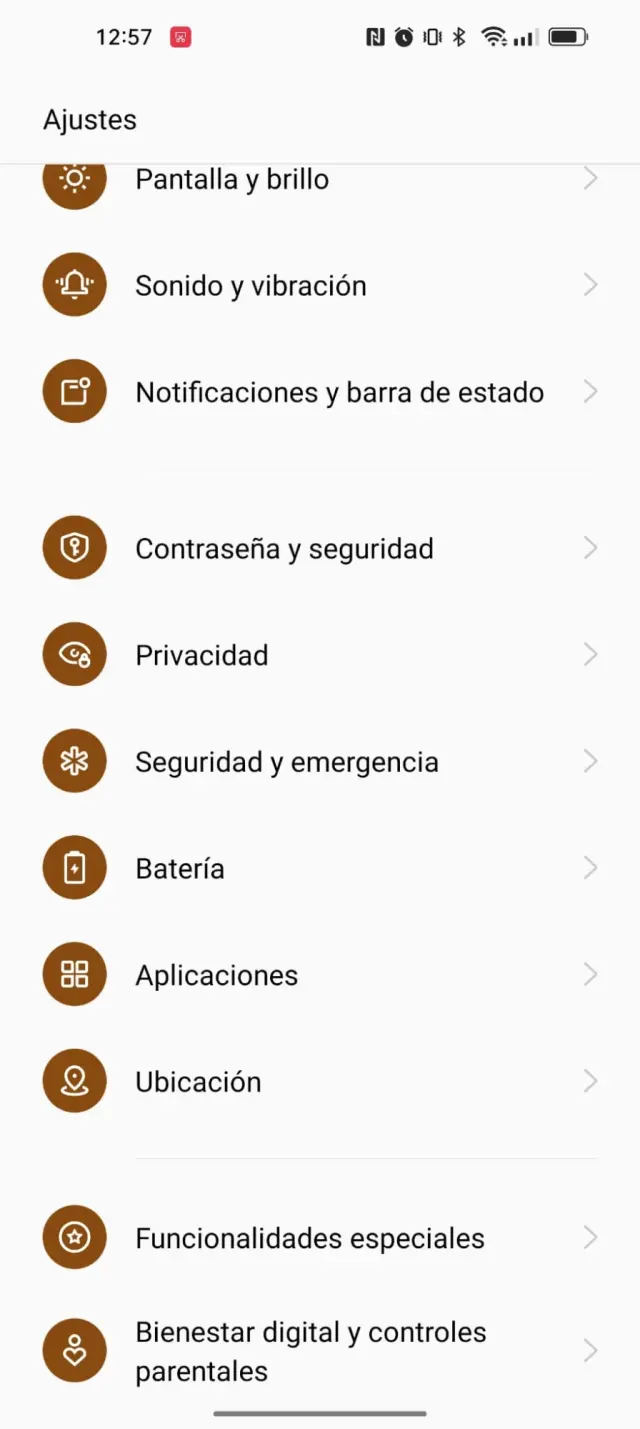The height and width of the screenshot is (1429, 640).
Task: Select Contraseña y seguridad
Action: pyautogui.click(x=320, y=548)
